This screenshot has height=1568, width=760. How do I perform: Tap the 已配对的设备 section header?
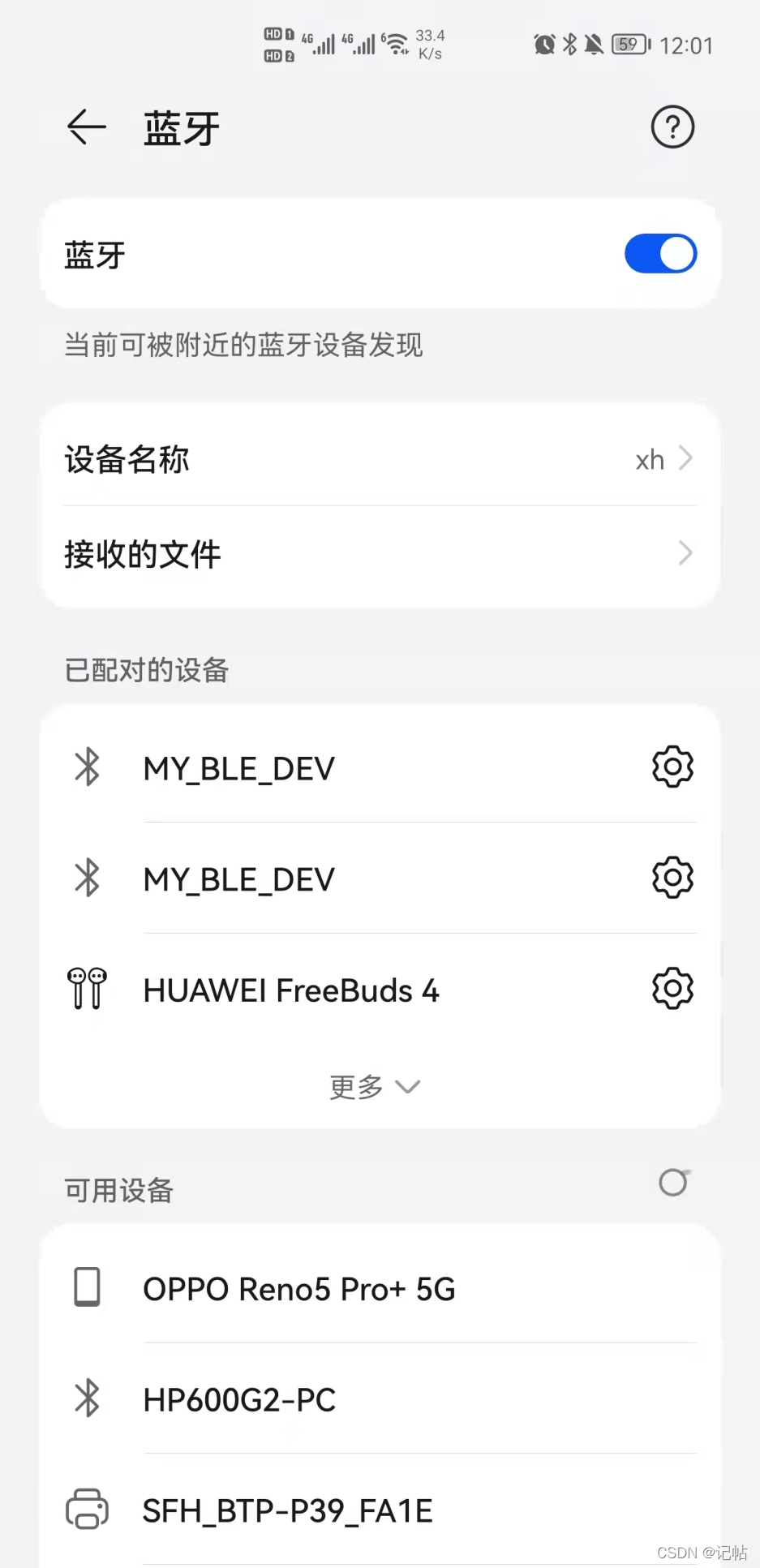tap(146, 670)
